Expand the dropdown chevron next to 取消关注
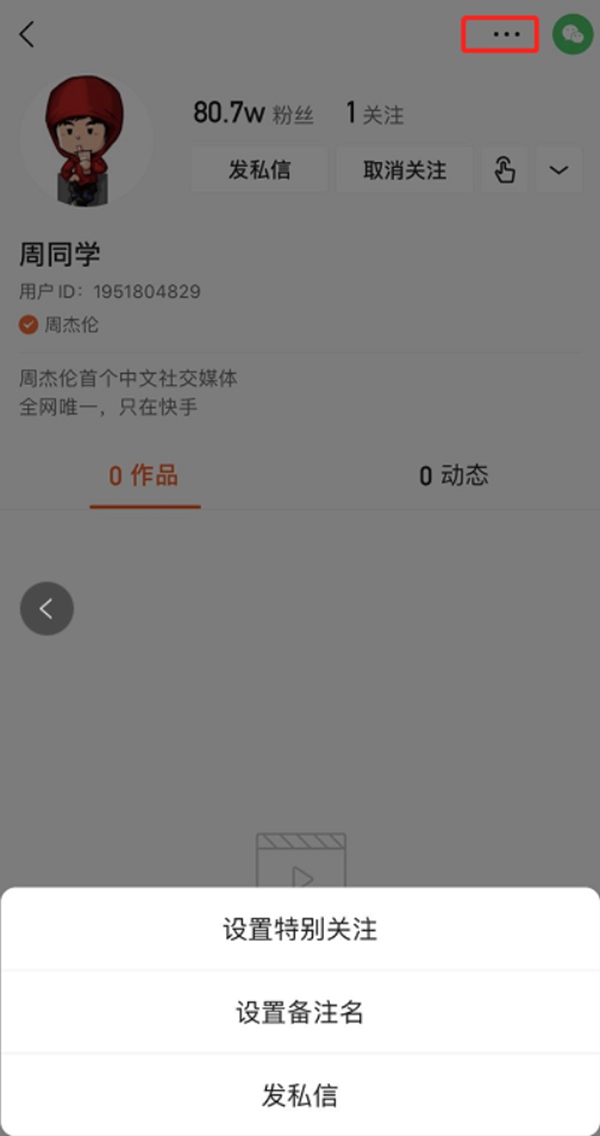 tap(559, 170)
